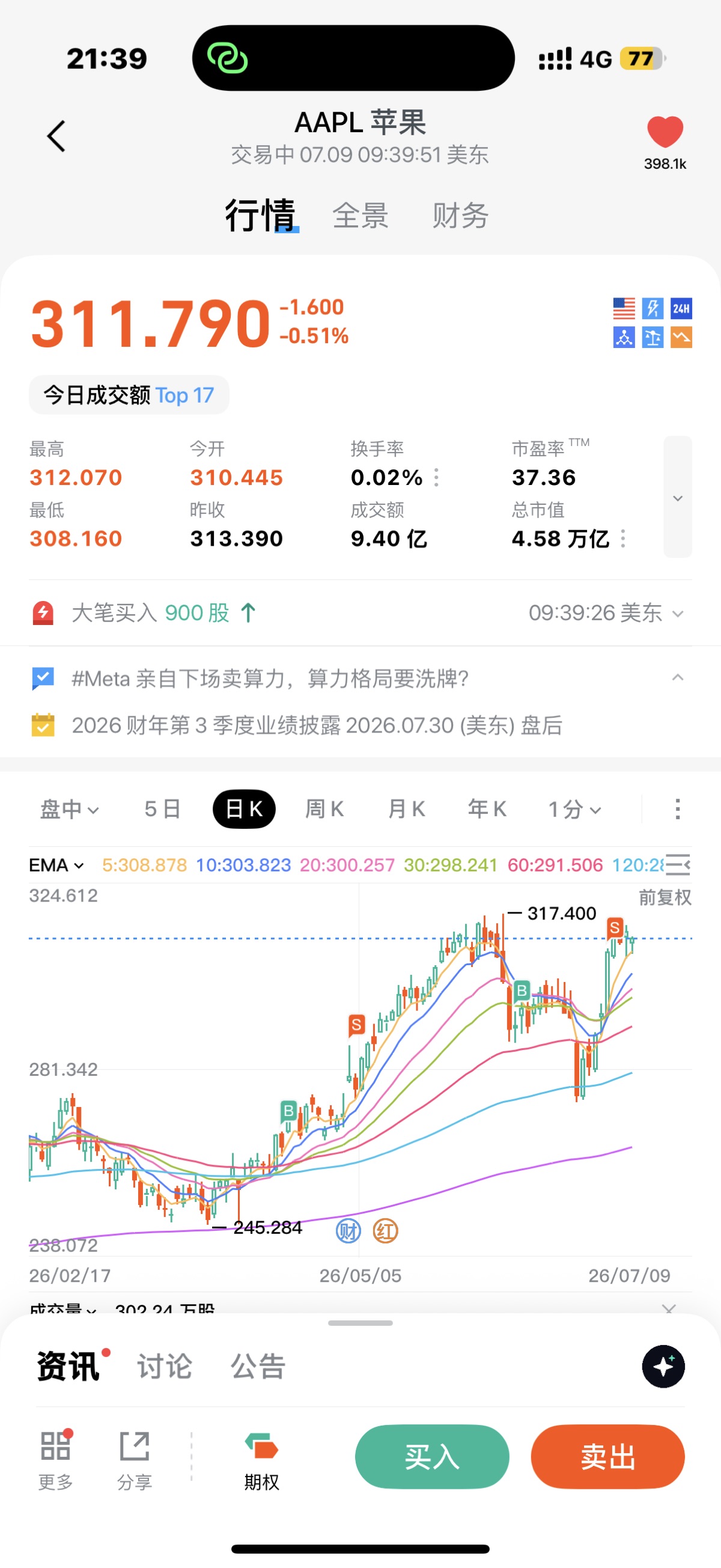Select the 年K chart period
This screenshot has width=721, height=1568.
(x=487, y=810)
